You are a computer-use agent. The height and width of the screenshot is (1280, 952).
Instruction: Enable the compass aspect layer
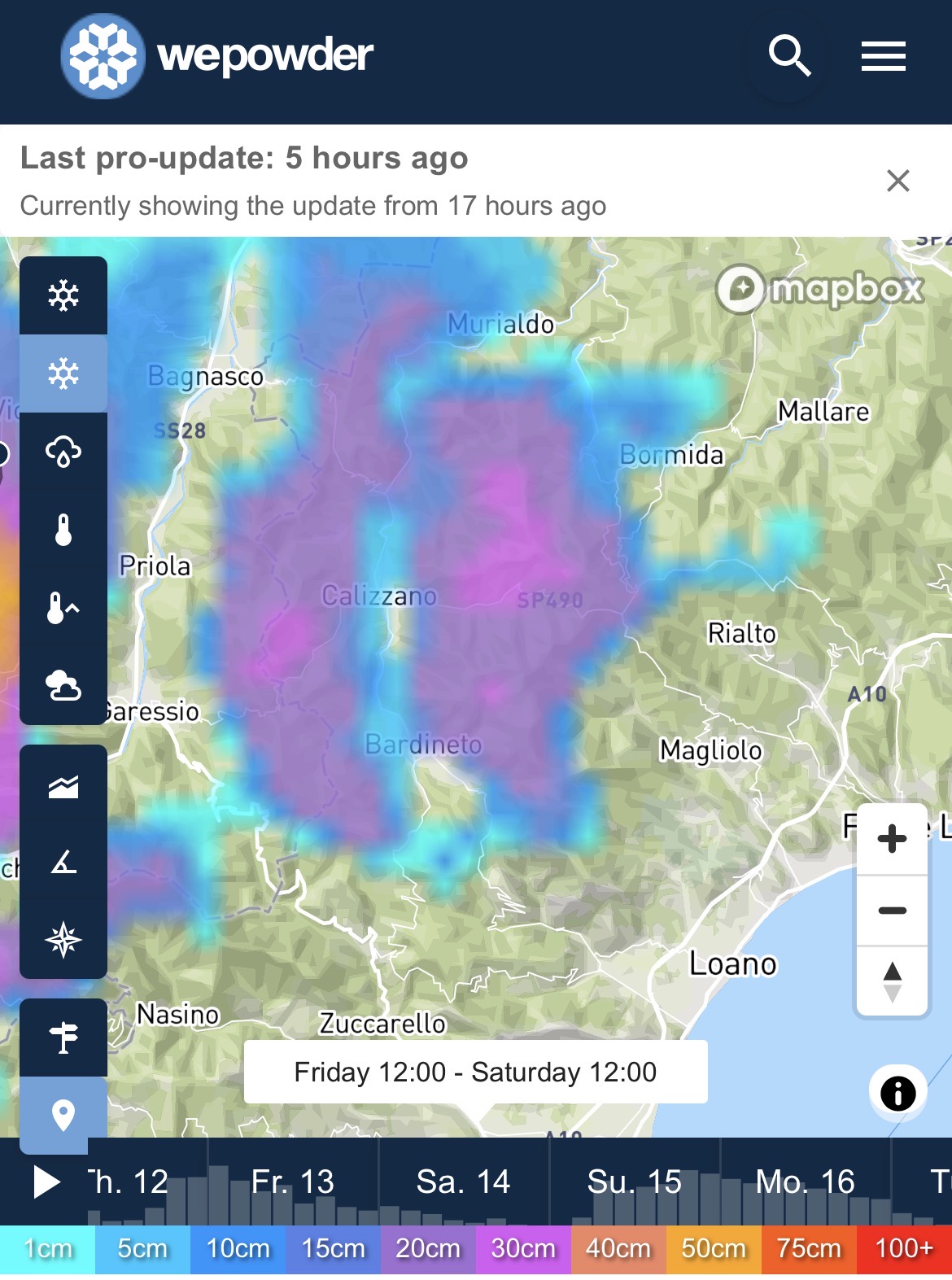(63, 940)
